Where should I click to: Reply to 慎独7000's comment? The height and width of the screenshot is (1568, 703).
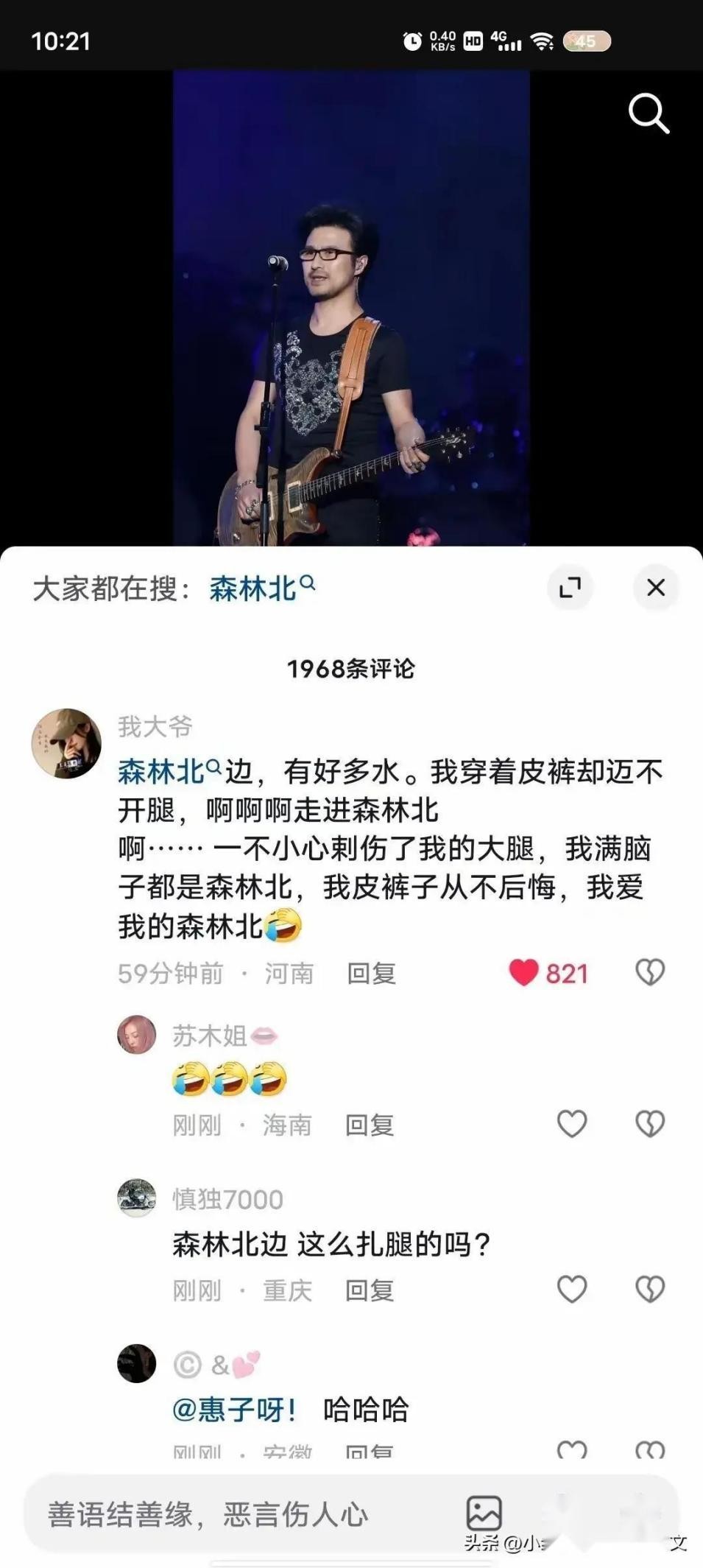point(370,1290)
